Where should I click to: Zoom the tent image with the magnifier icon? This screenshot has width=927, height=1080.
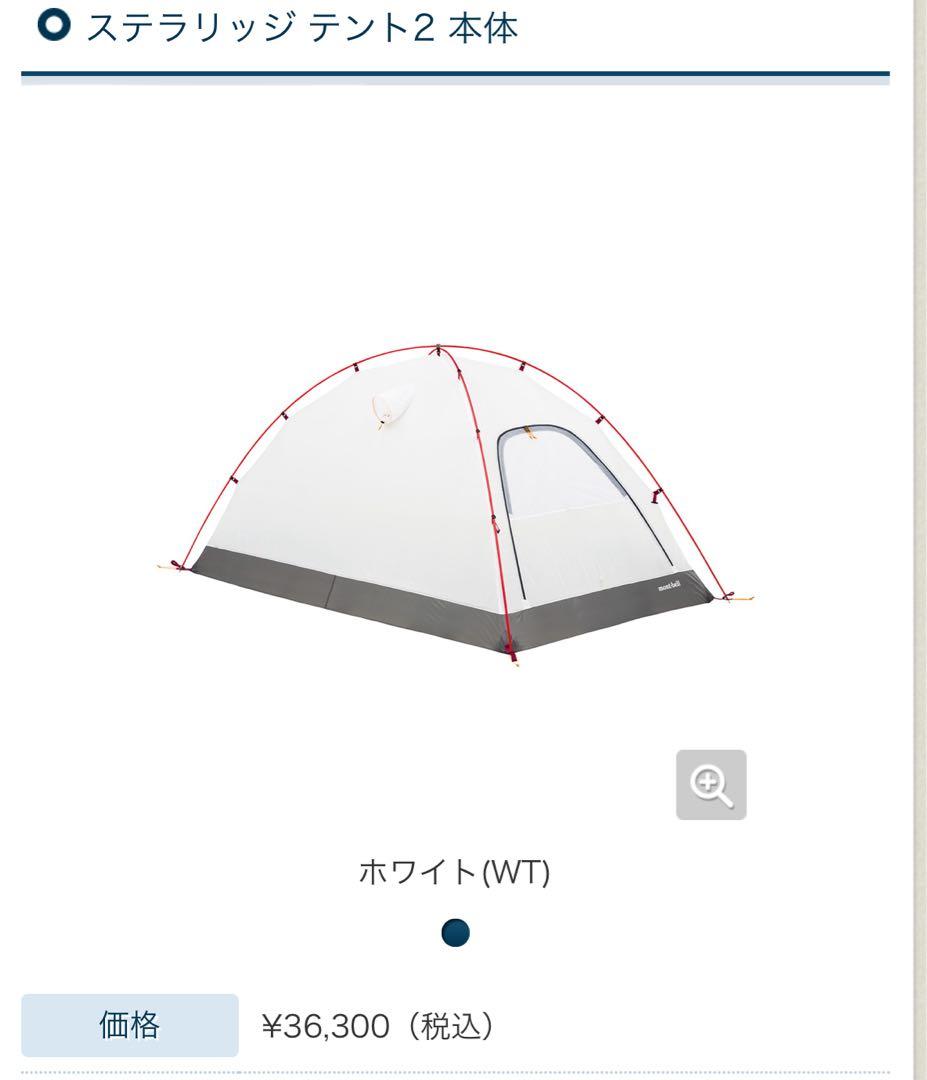pos(711,785)
